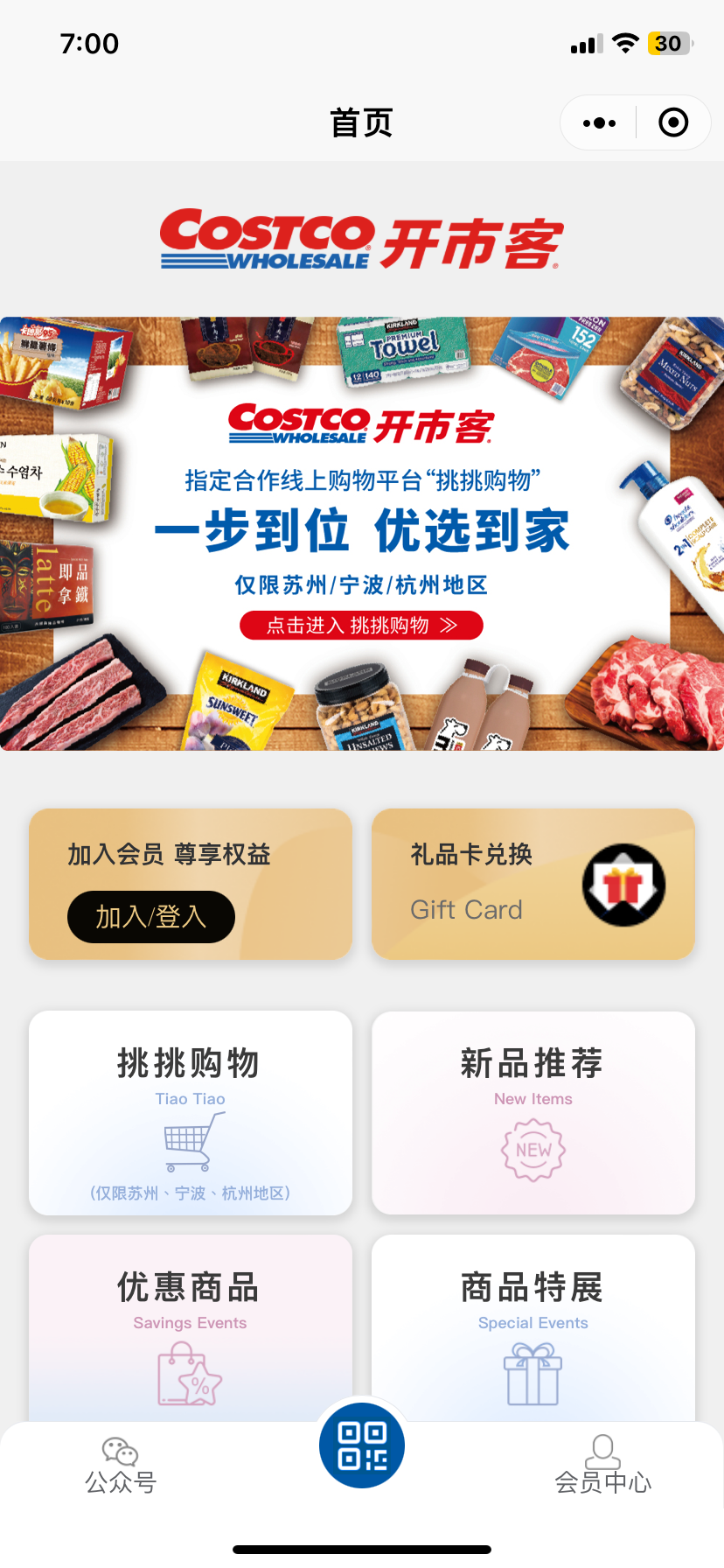Image resolution: width=724 pixels, height=1568 pixels.
Task: Click the gift card envelope icon
Action: (622, 885)
